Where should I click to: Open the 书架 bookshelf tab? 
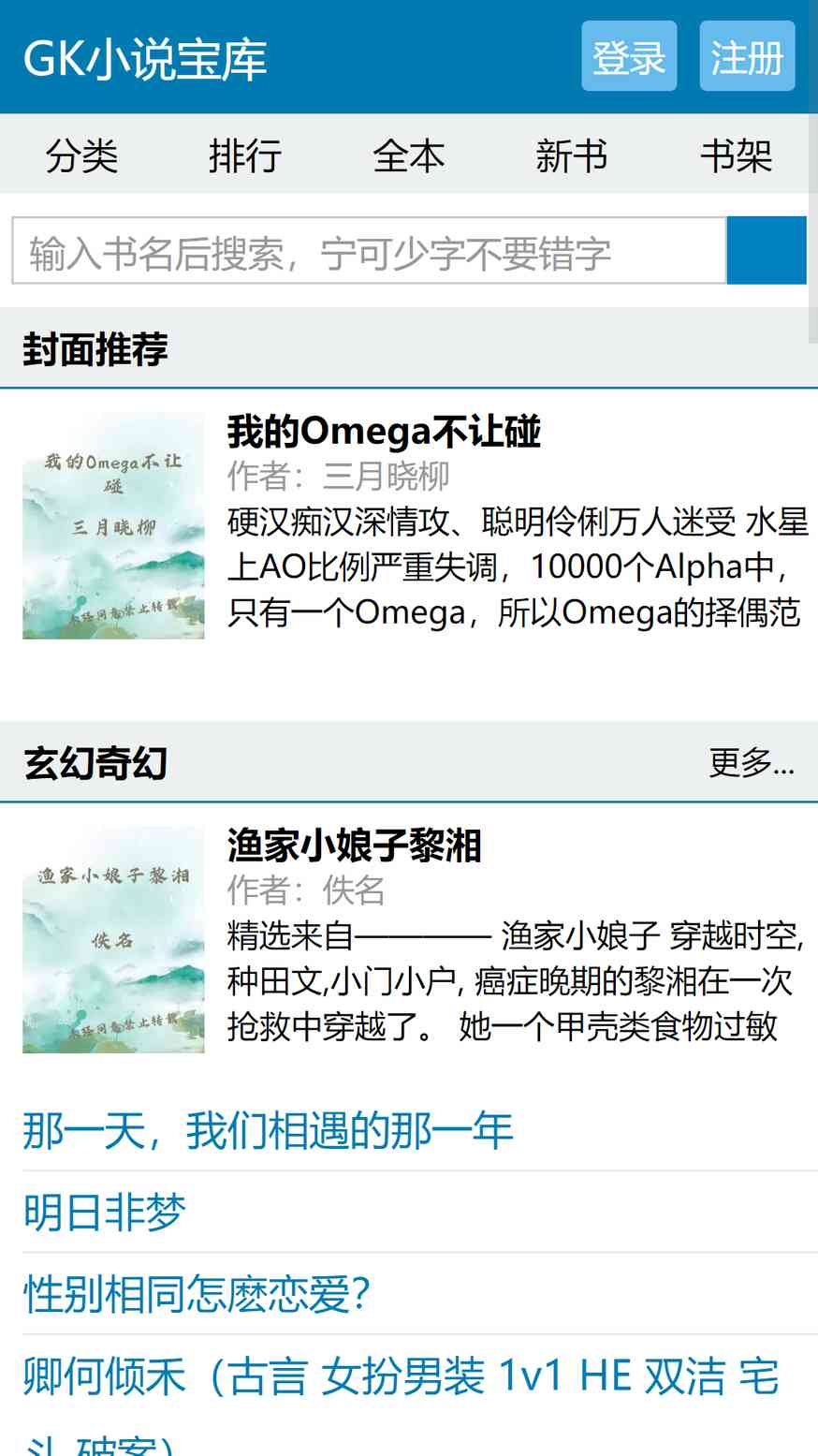pos(736,154)
